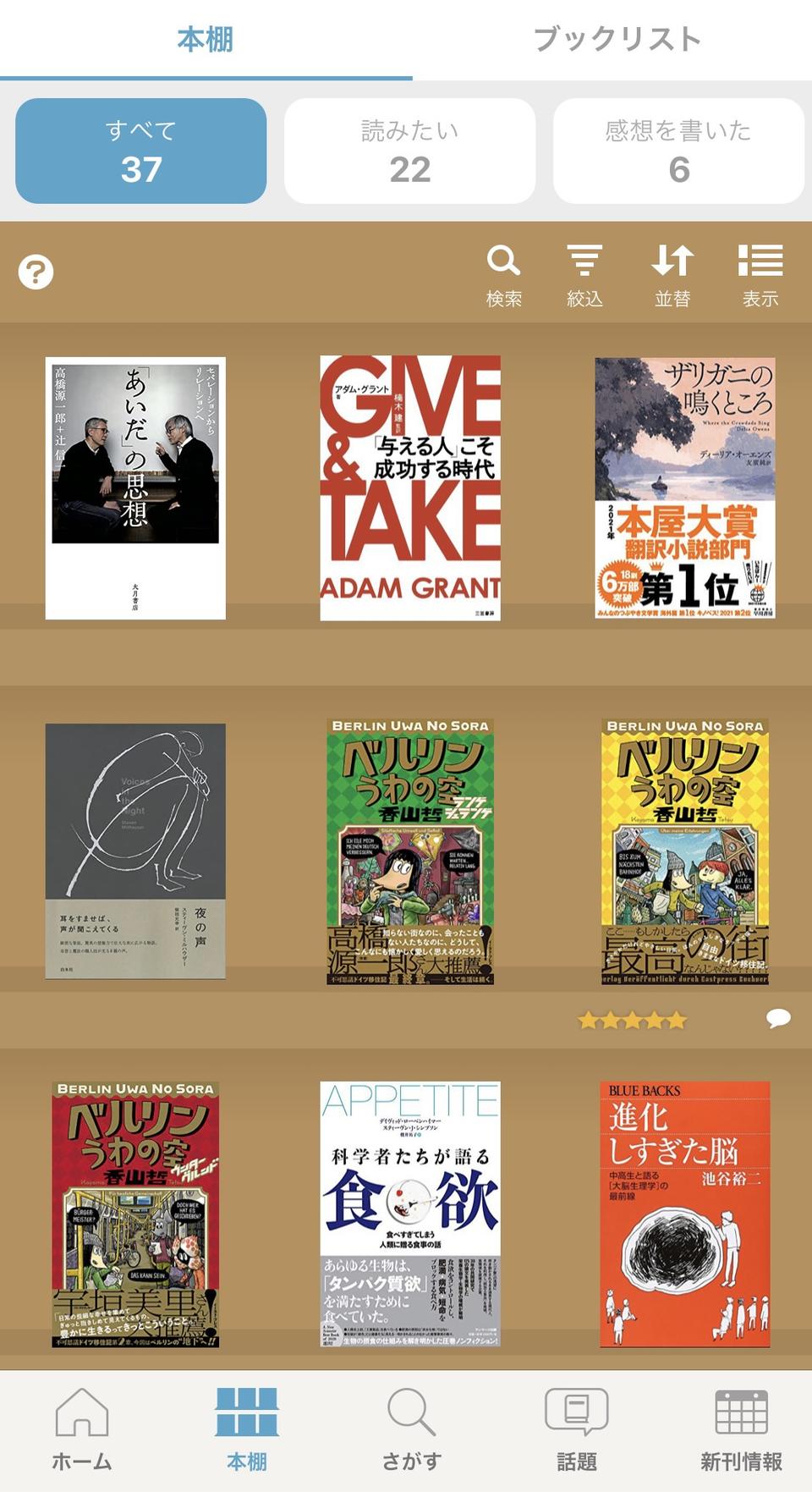Open the book 「あいだ」の思想
Image resolution: width=812 pixels, height=1492 pixels.
pos(135,487)
